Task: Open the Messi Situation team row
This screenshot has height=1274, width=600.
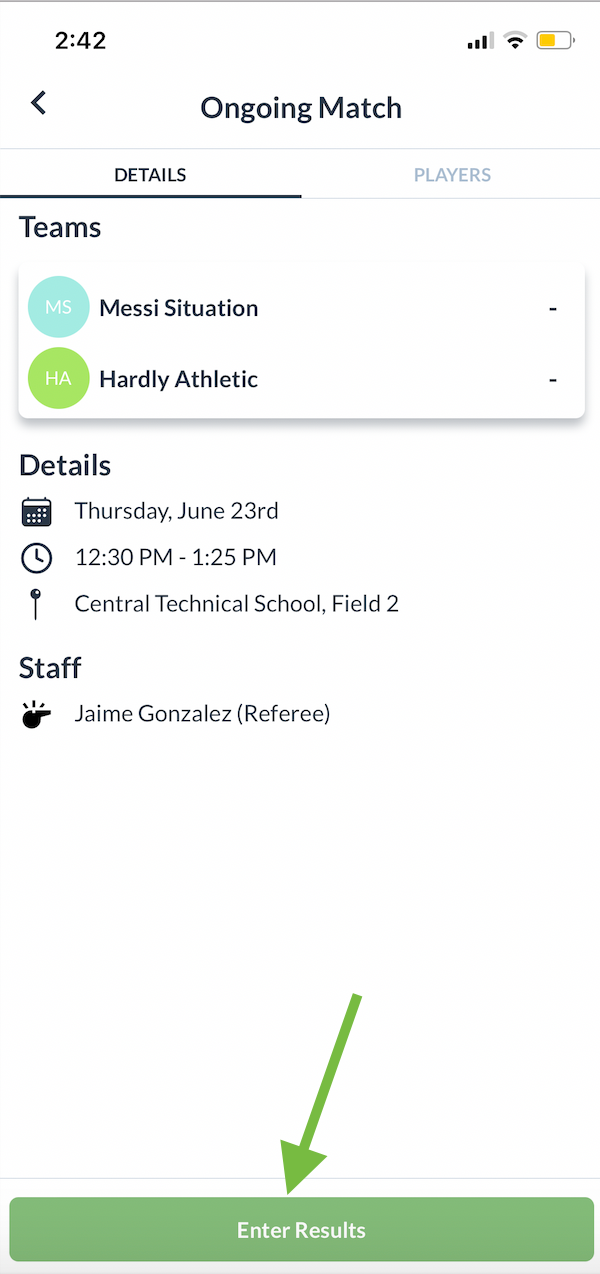Action: click(x=300, y=308)
